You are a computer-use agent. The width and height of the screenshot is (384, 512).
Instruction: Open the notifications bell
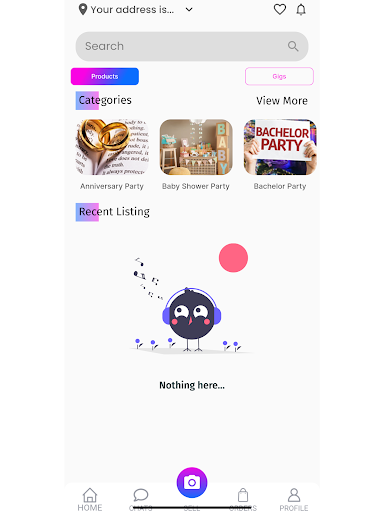click(301, 9)
